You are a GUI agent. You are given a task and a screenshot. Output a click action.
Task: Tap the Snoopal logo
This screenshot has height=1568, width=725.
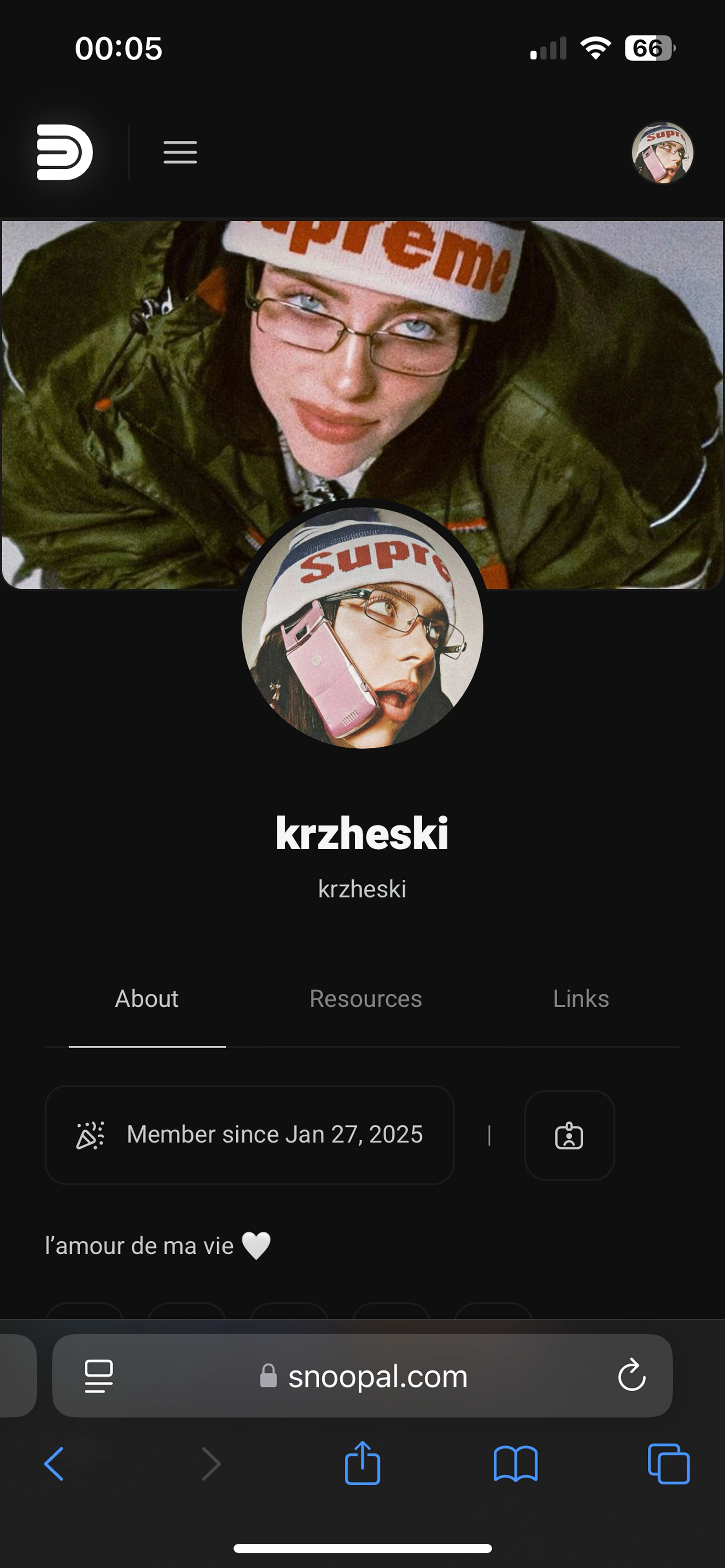pos(64,152)
